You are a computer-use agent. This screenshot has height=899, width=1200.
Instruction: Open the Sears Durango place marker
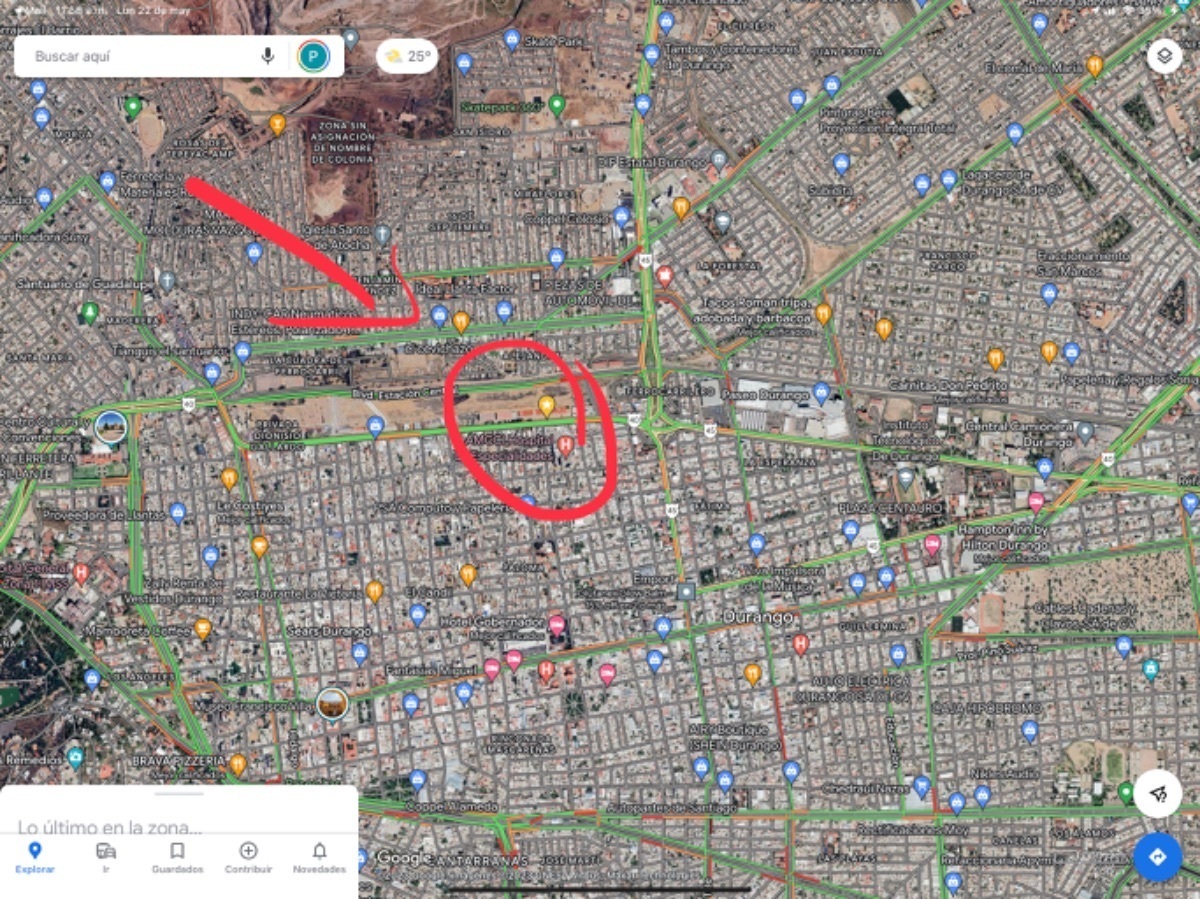360,652
